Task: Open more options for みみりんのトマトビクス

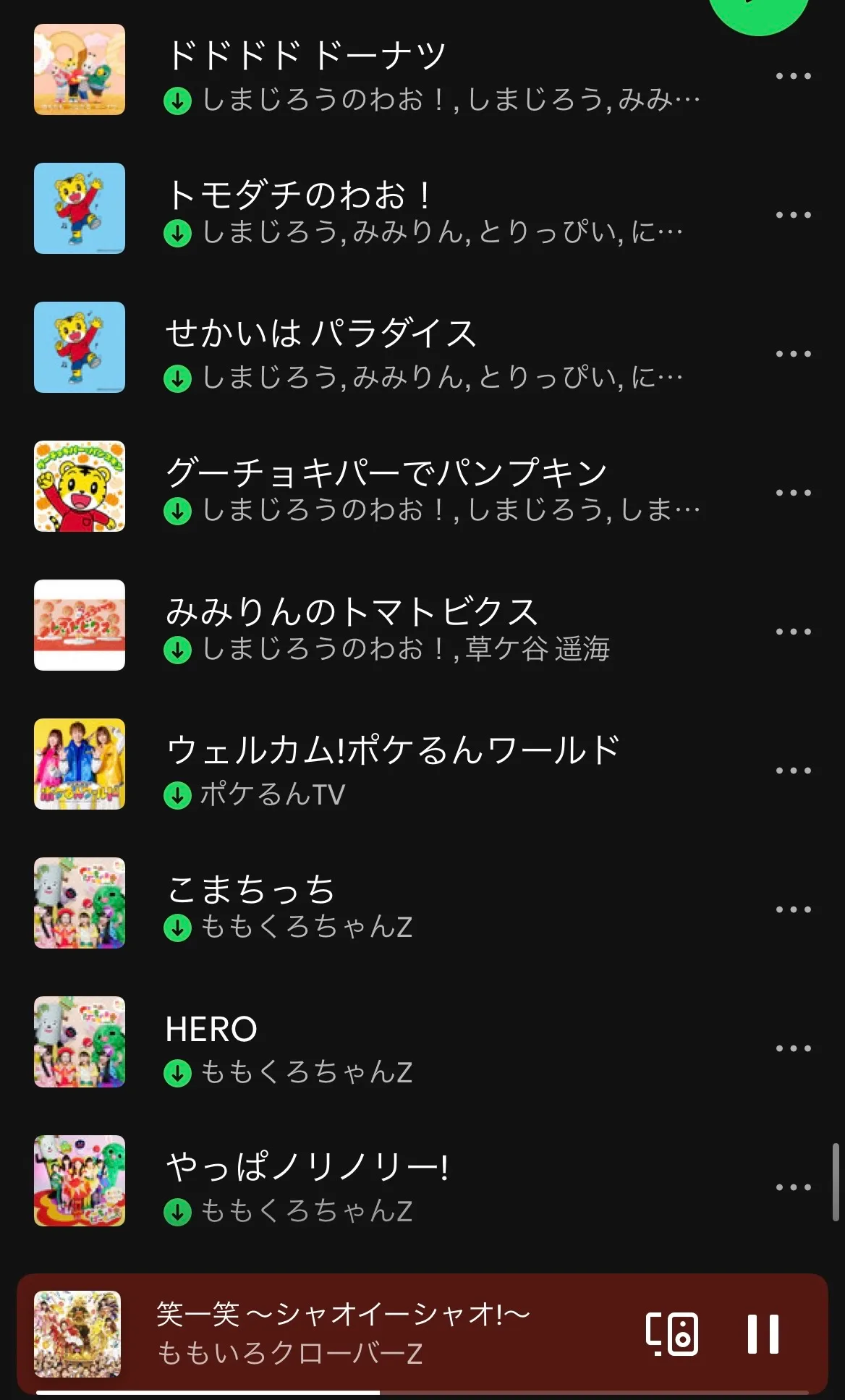Action: click(x=793, y=632)
